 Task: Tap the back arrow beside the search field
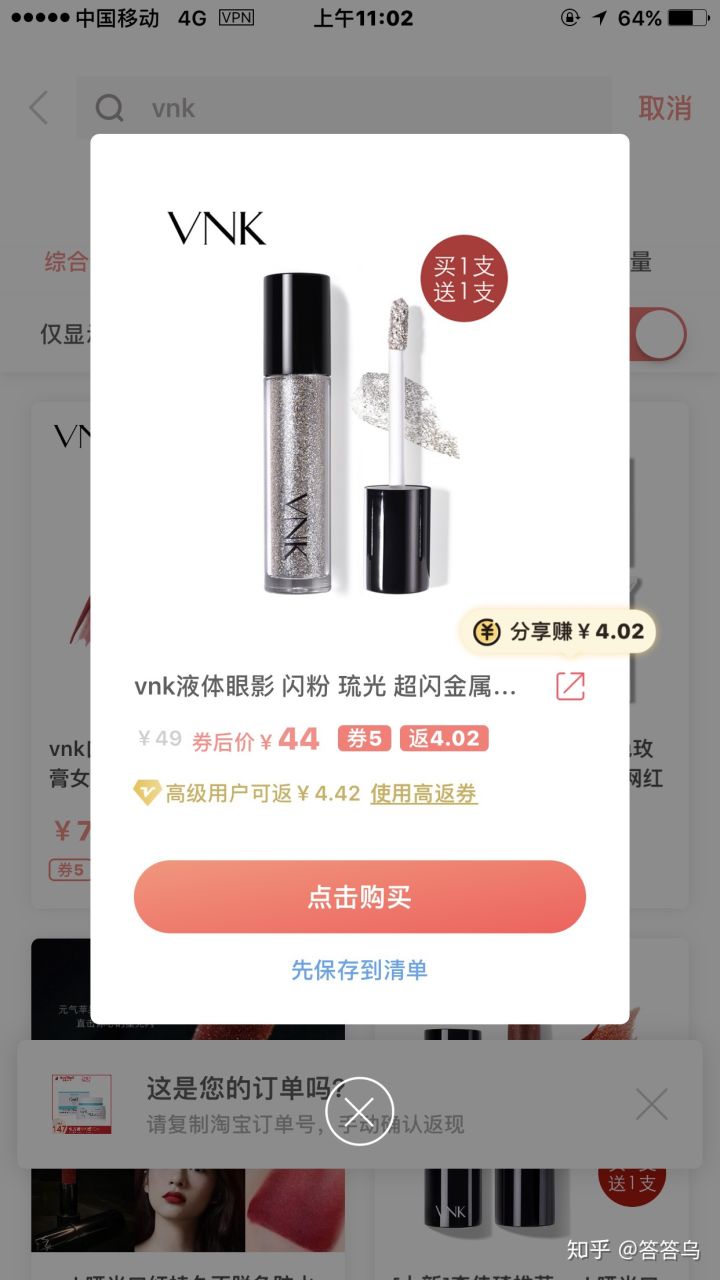39,108
